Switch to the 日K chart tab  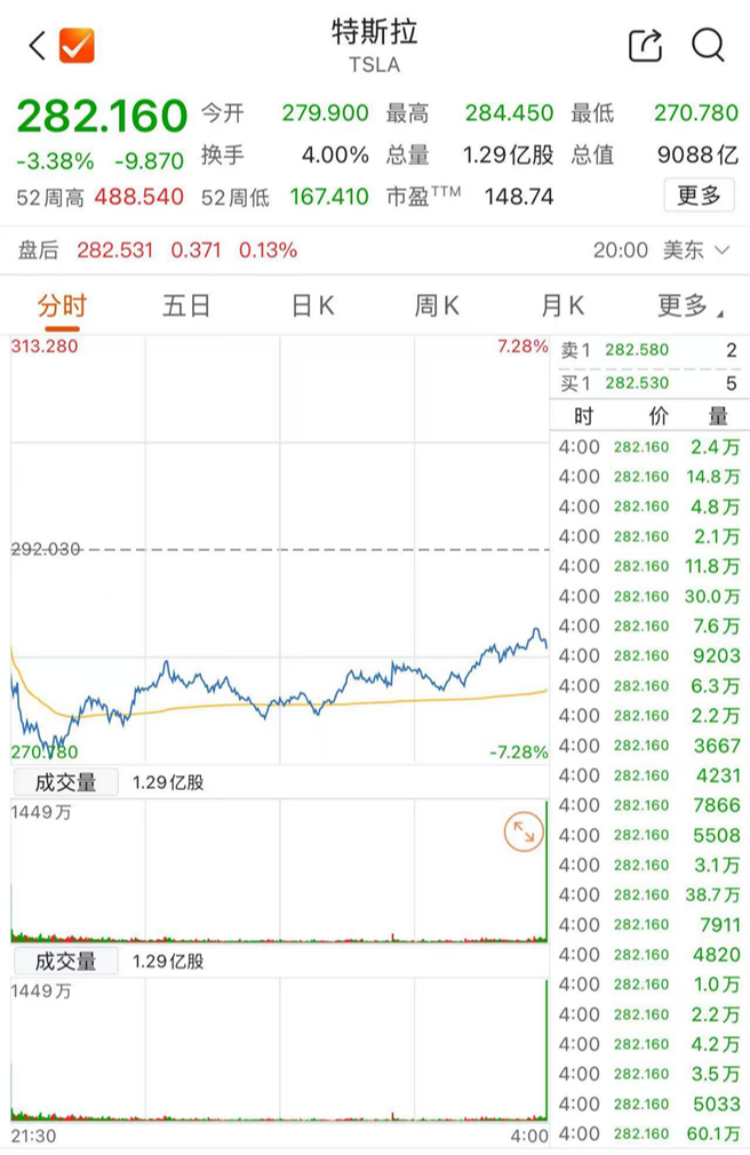pos(312,306)
